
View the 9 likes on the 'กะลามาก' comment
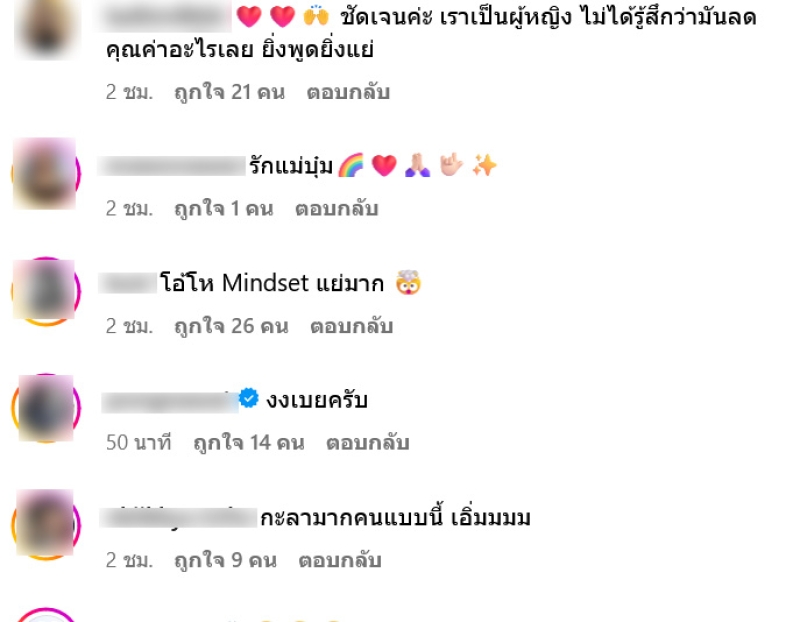point(225,561)
